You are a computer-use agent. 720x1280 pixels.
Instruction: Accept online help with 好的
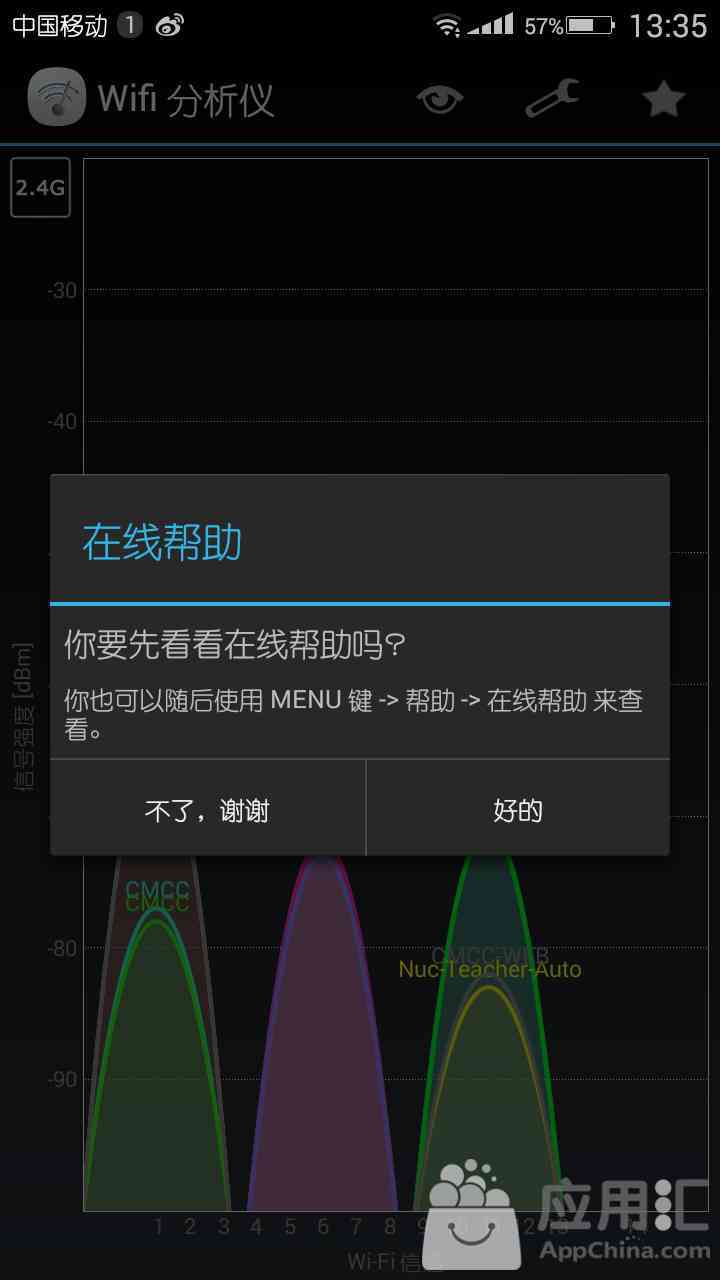[518, 809]
